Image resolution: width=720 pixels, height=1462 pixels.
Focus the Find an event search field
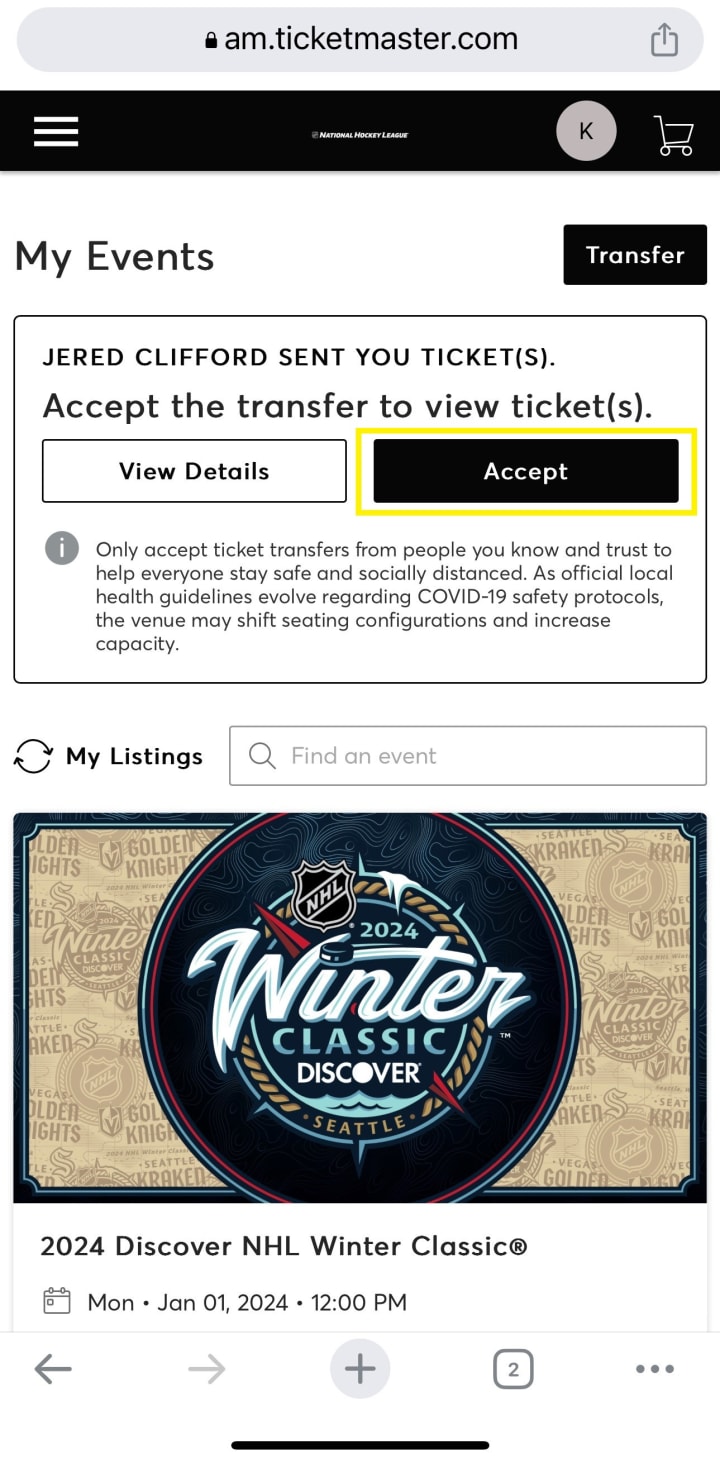tap(468, 756)
